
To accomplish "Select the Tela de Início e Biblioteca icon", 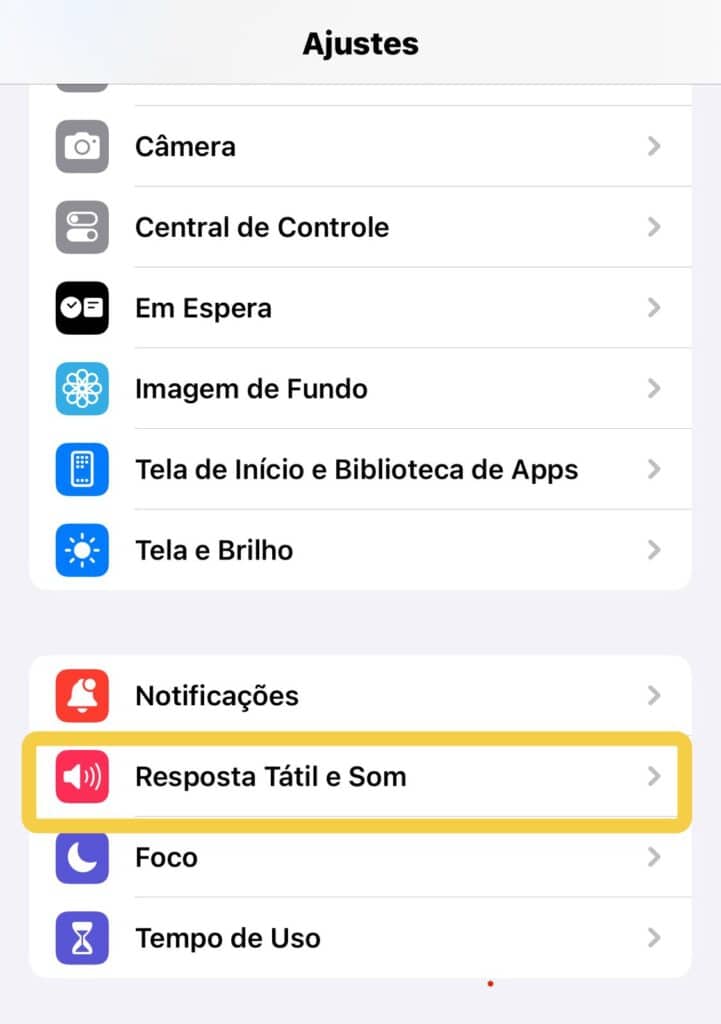I will tap(81, 470).
